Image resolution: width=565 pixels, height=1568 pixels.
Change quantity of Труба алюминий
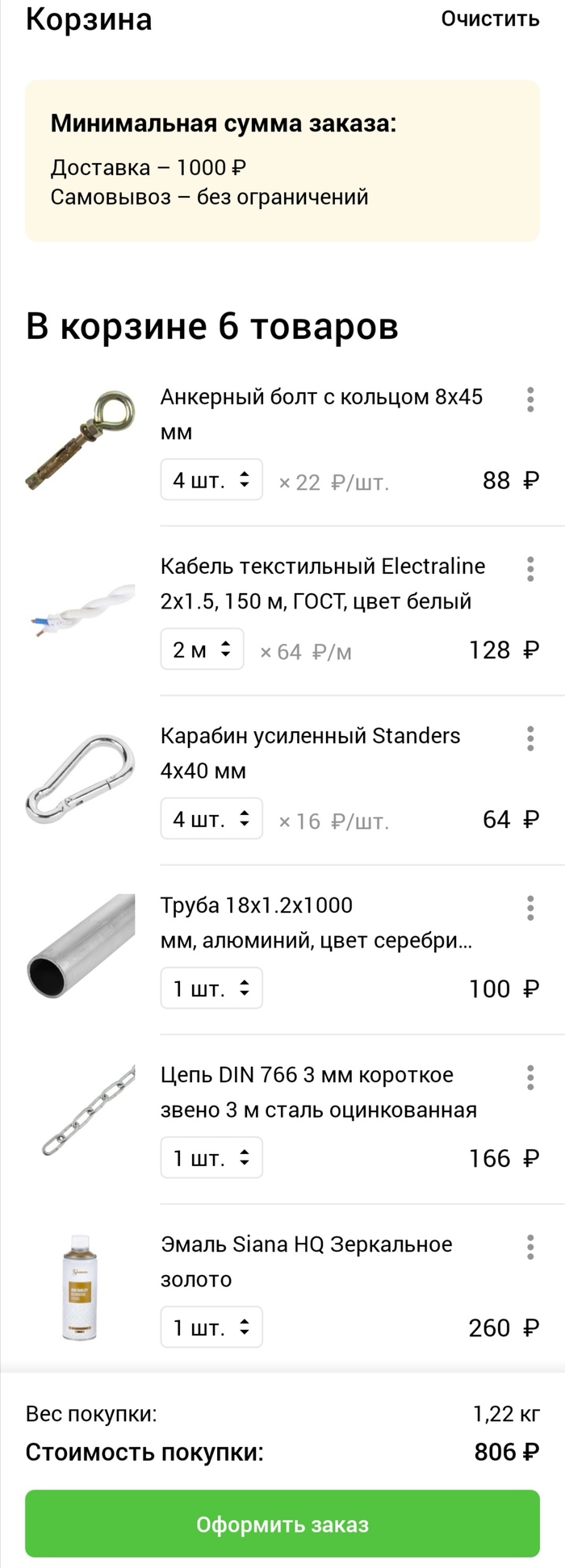click(211, 989)
